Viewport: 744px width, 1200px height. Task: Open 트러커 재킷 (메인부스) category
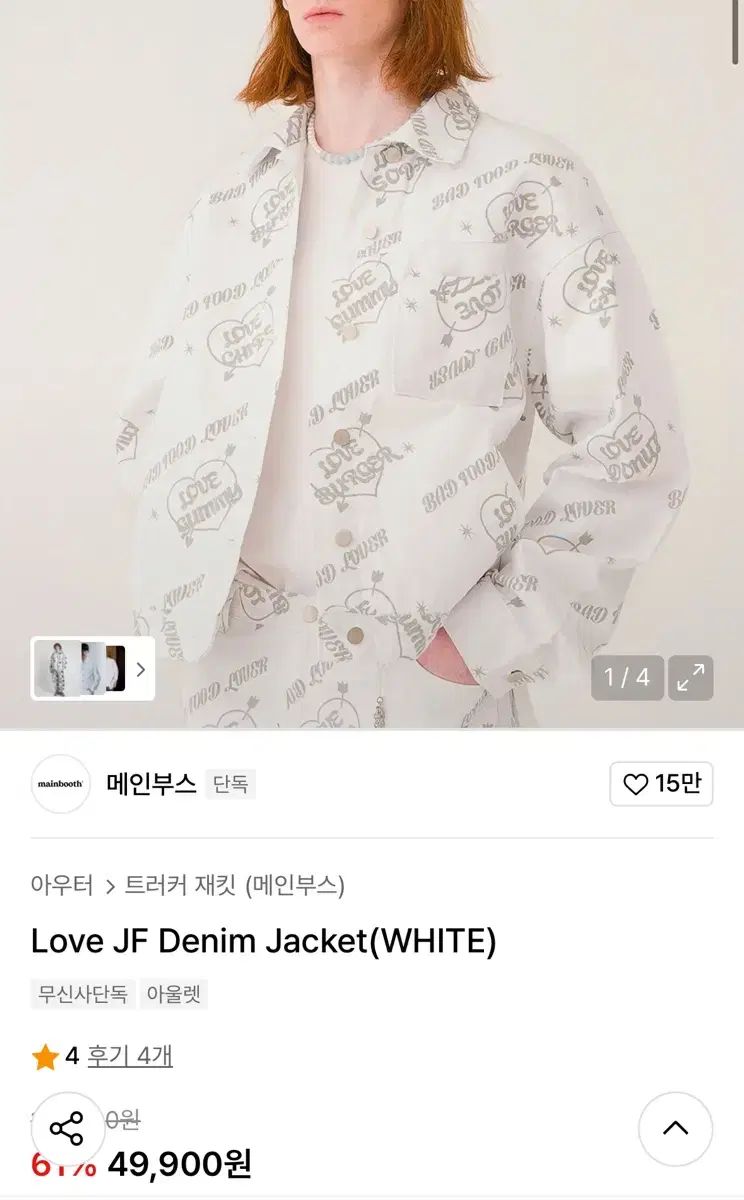point(235,885)
